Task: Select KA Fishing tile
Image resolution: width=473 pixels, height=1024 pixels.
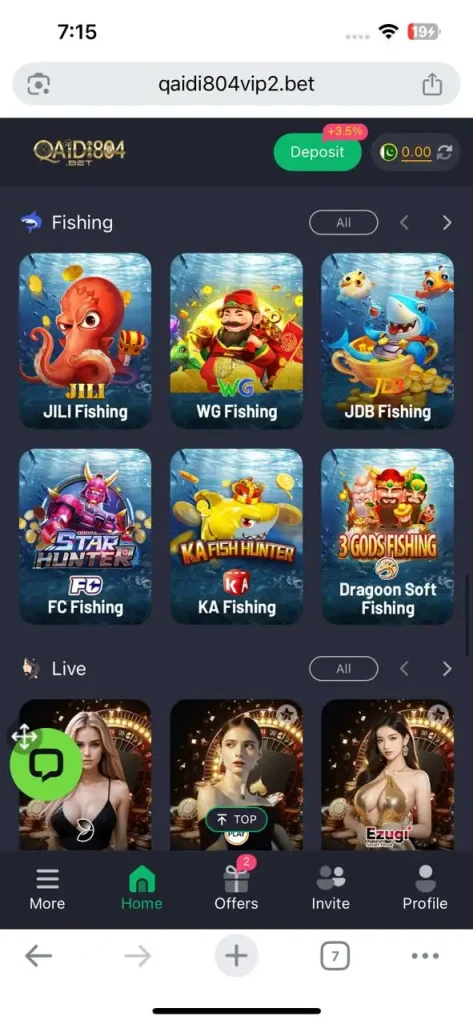Action: [236, 536]
